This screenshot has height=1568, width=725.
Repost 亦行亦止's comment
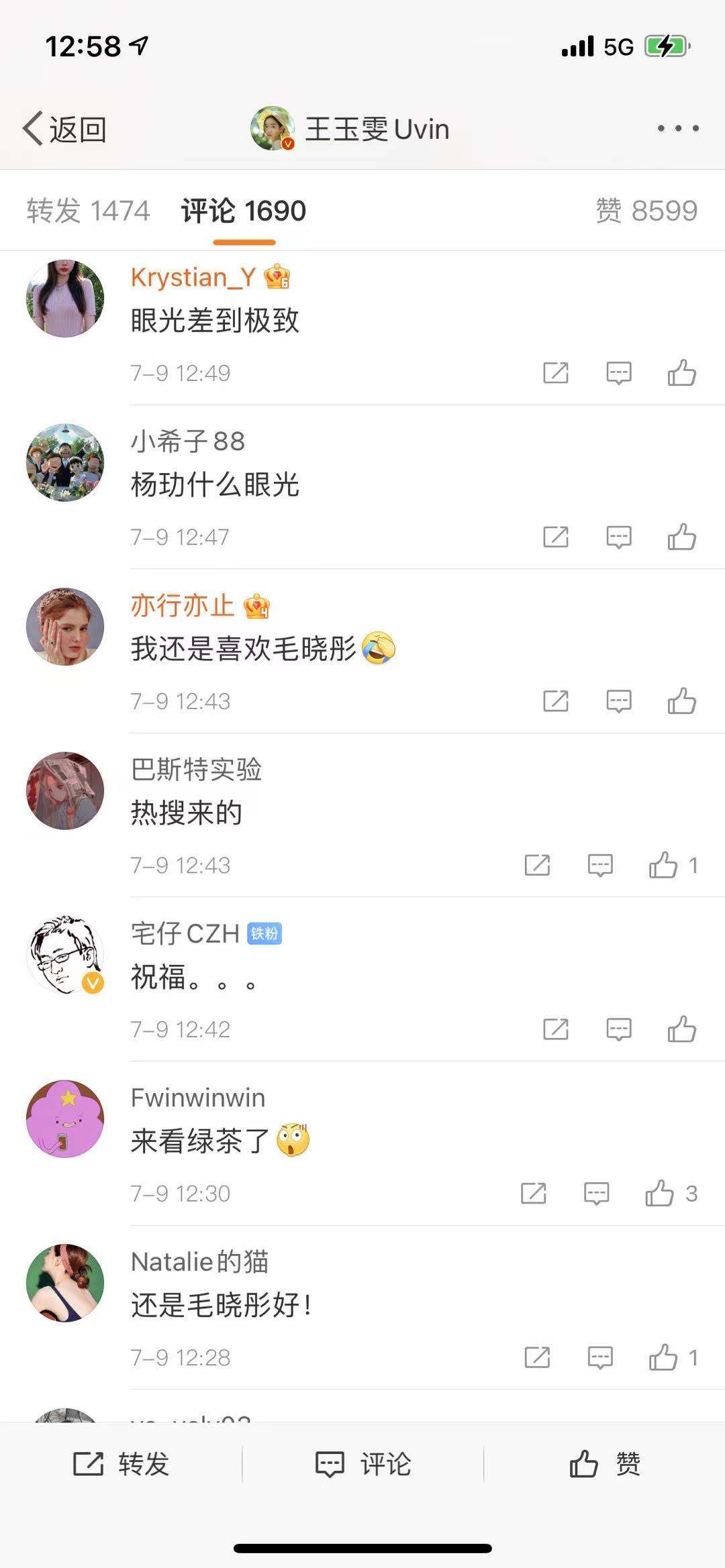(x=555, y=702)
